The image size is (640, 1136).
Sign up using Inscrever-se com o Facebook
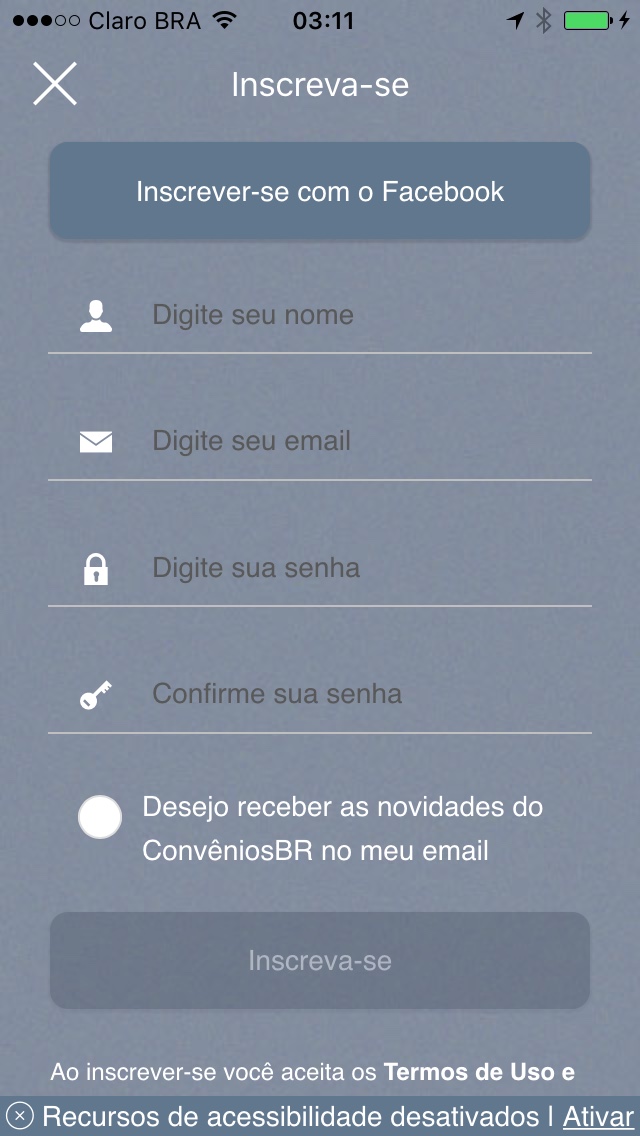pos(320,191)
